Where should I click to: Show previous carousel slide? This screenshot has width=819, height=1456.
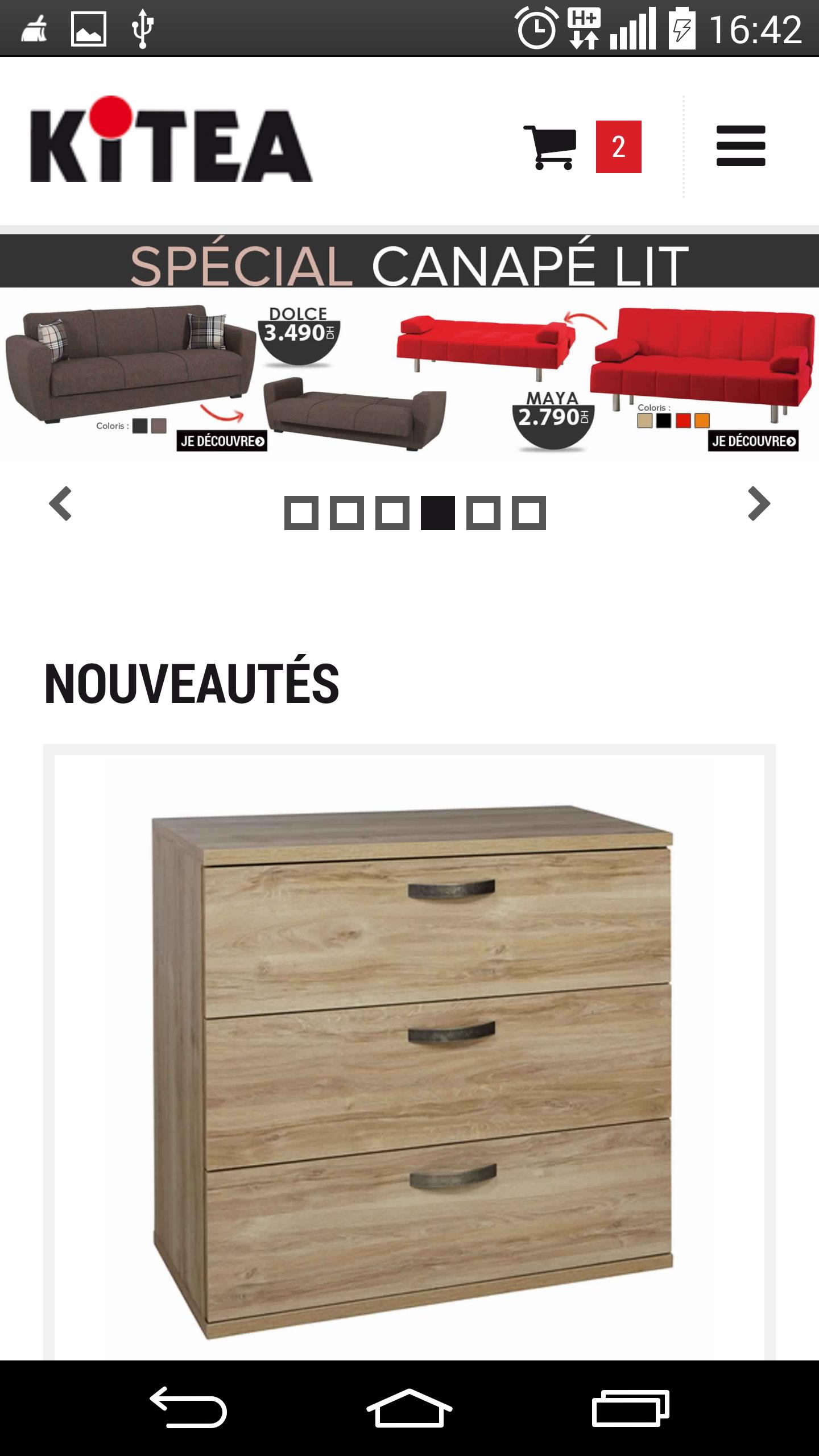pyautogui.click(x=61, y=504)
